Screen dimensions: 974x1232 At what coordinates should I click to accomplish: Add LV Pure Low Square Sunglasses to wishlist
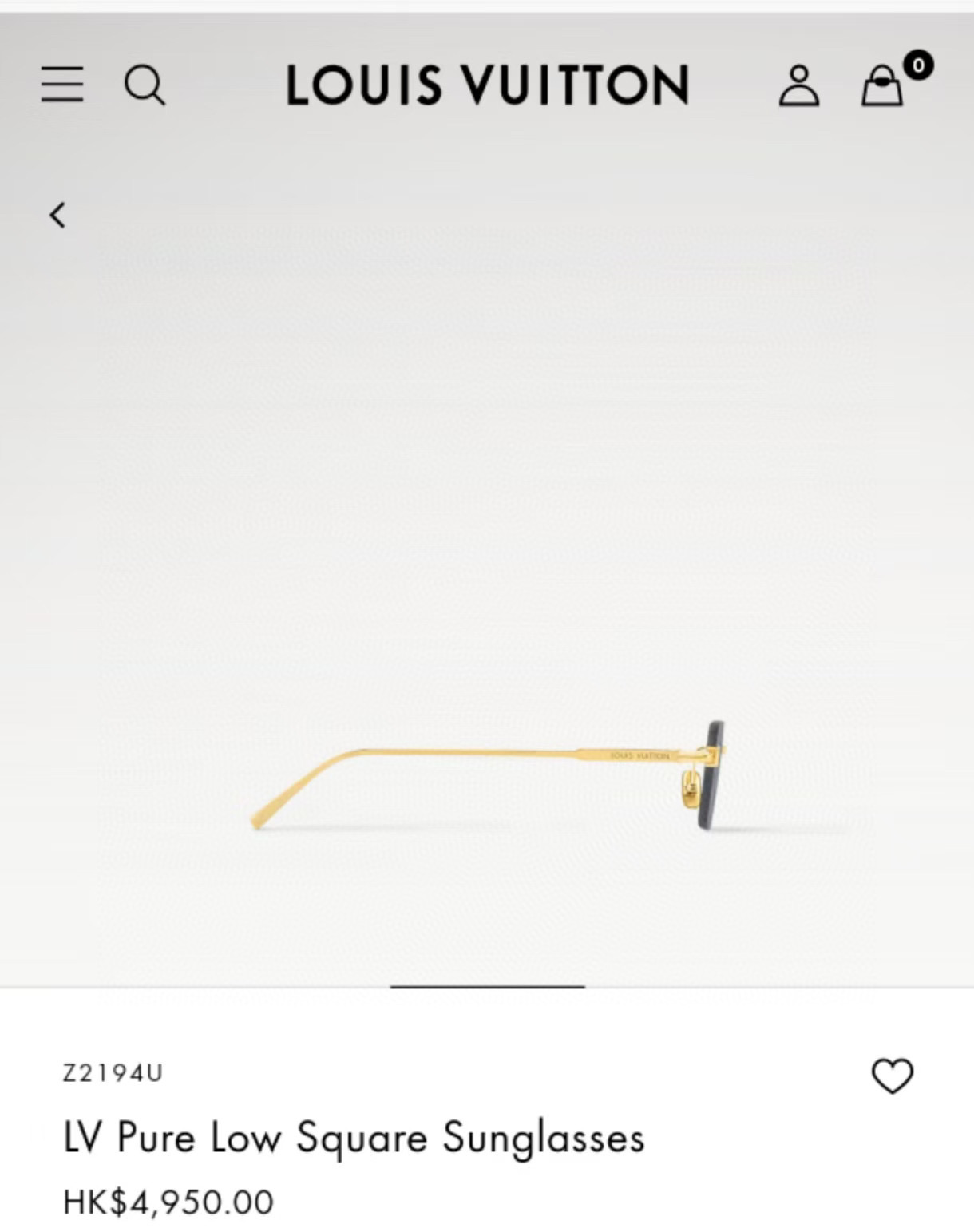(x=892, y=1076)
